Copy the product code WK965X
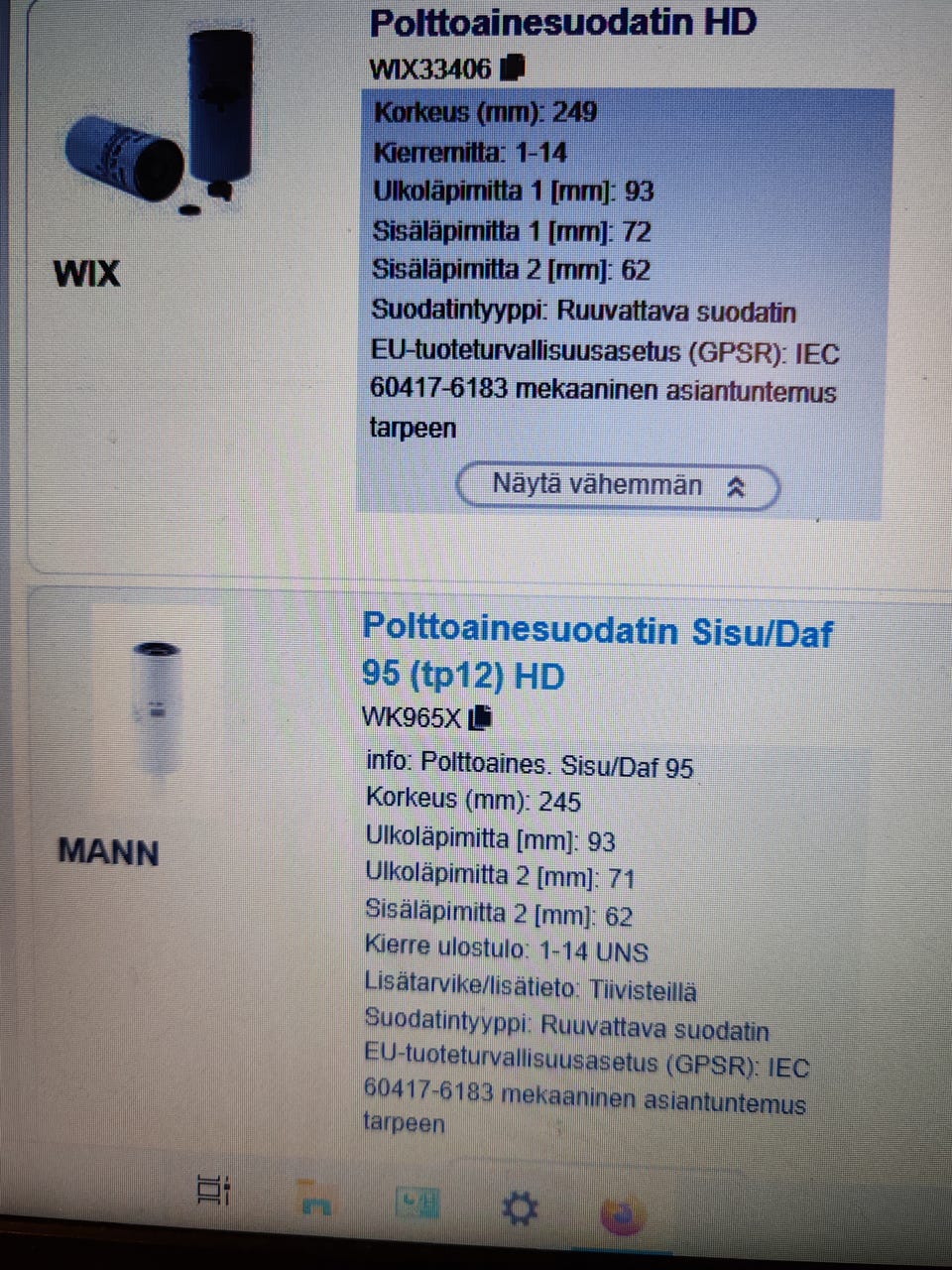 [481, 716]
